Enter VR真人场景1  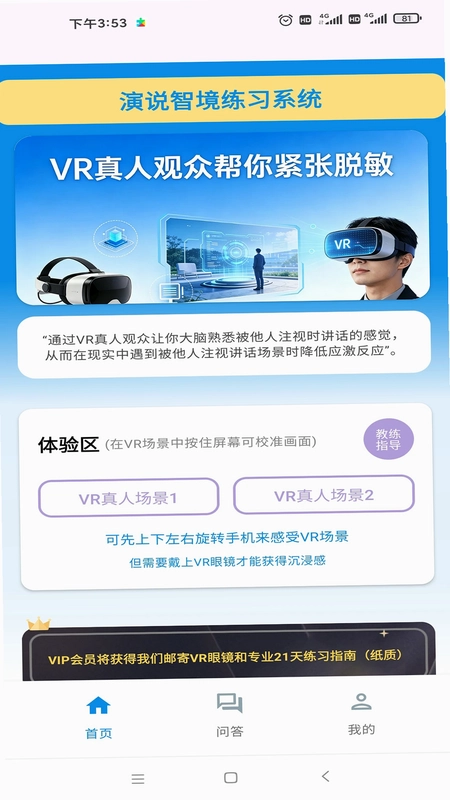click(x=129, y=498)
